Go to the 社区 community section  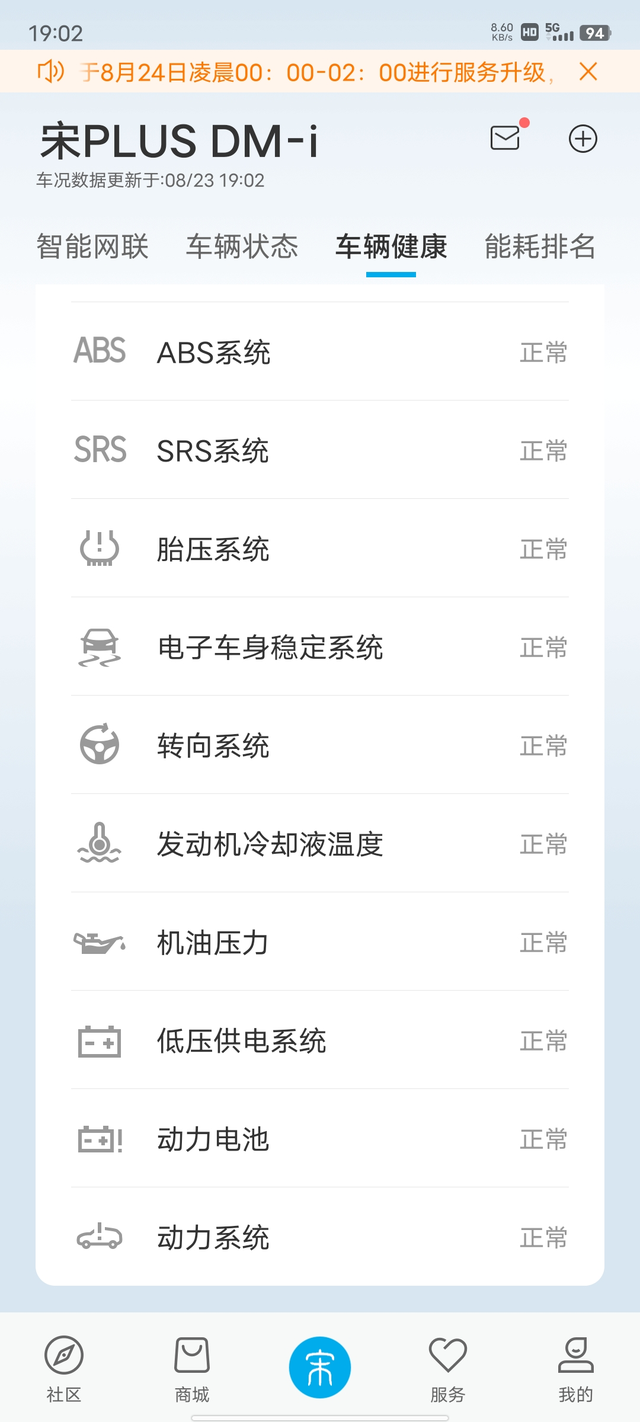point(64,1369)
